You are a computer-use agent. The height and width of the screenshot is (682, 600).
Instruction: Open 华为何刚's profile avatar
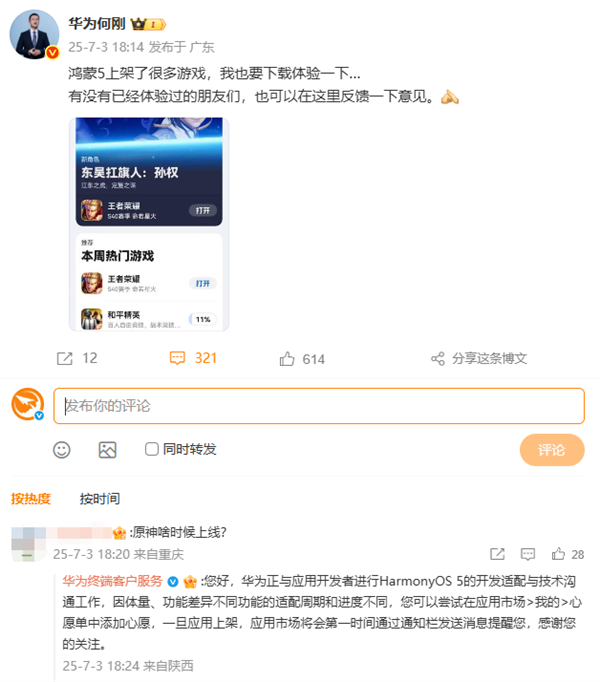33,34
